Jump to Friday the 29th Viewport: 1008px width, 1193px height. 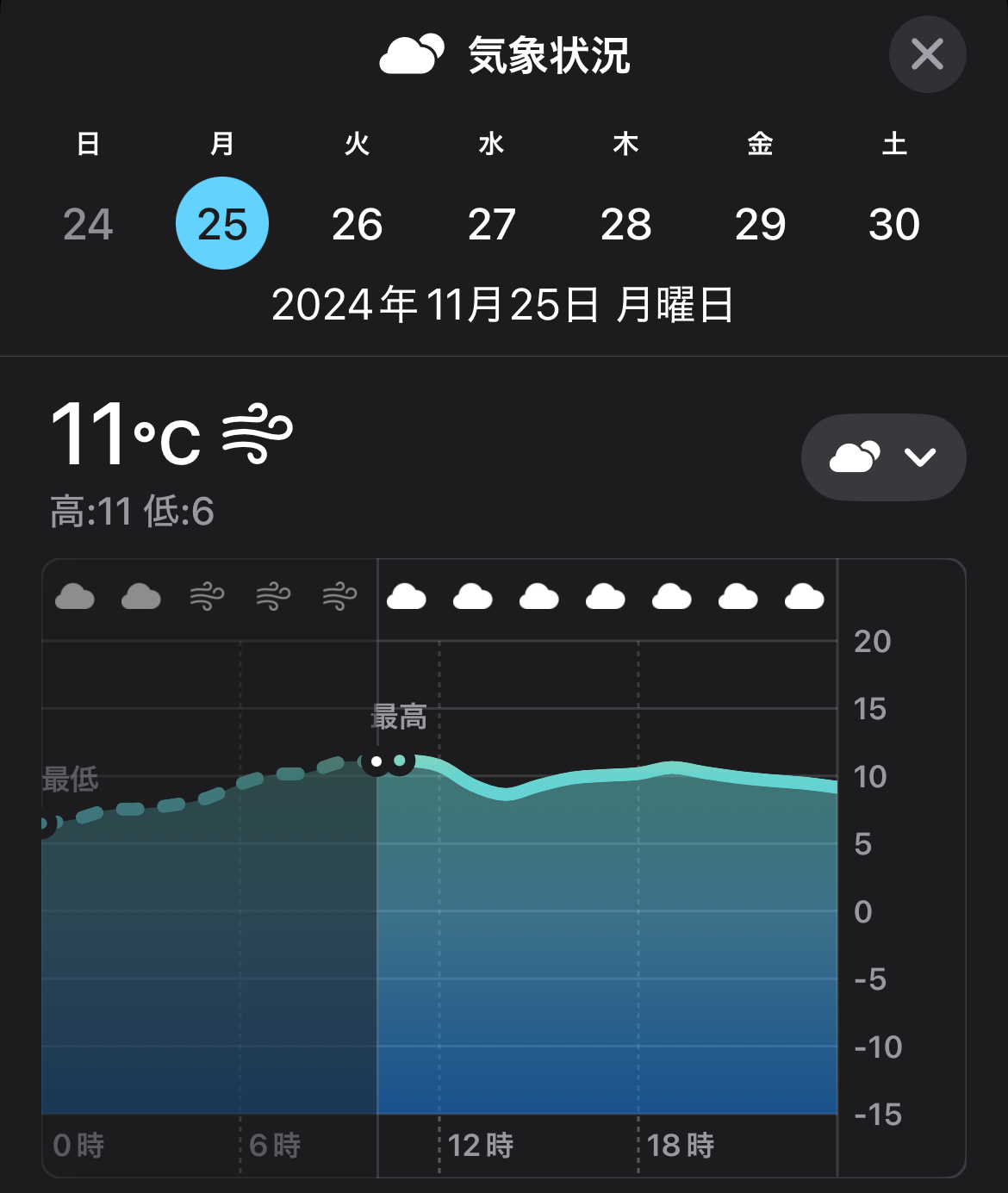[760, 224]
